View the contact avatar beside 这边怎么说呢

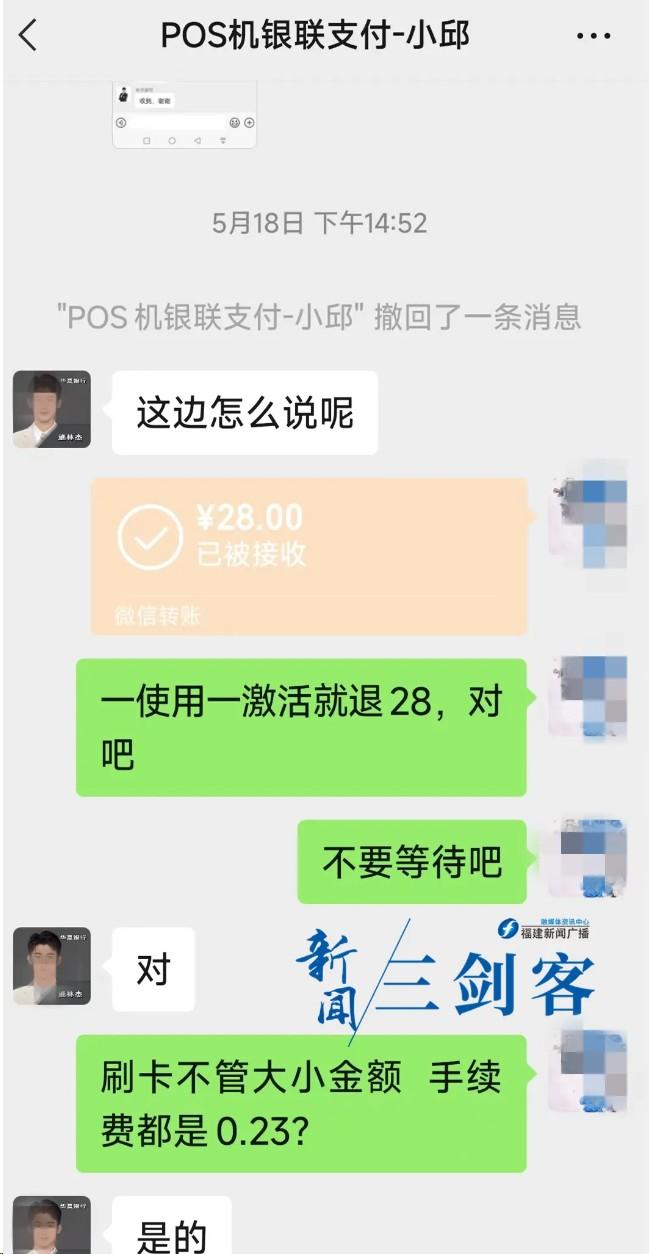coord(52,410)
